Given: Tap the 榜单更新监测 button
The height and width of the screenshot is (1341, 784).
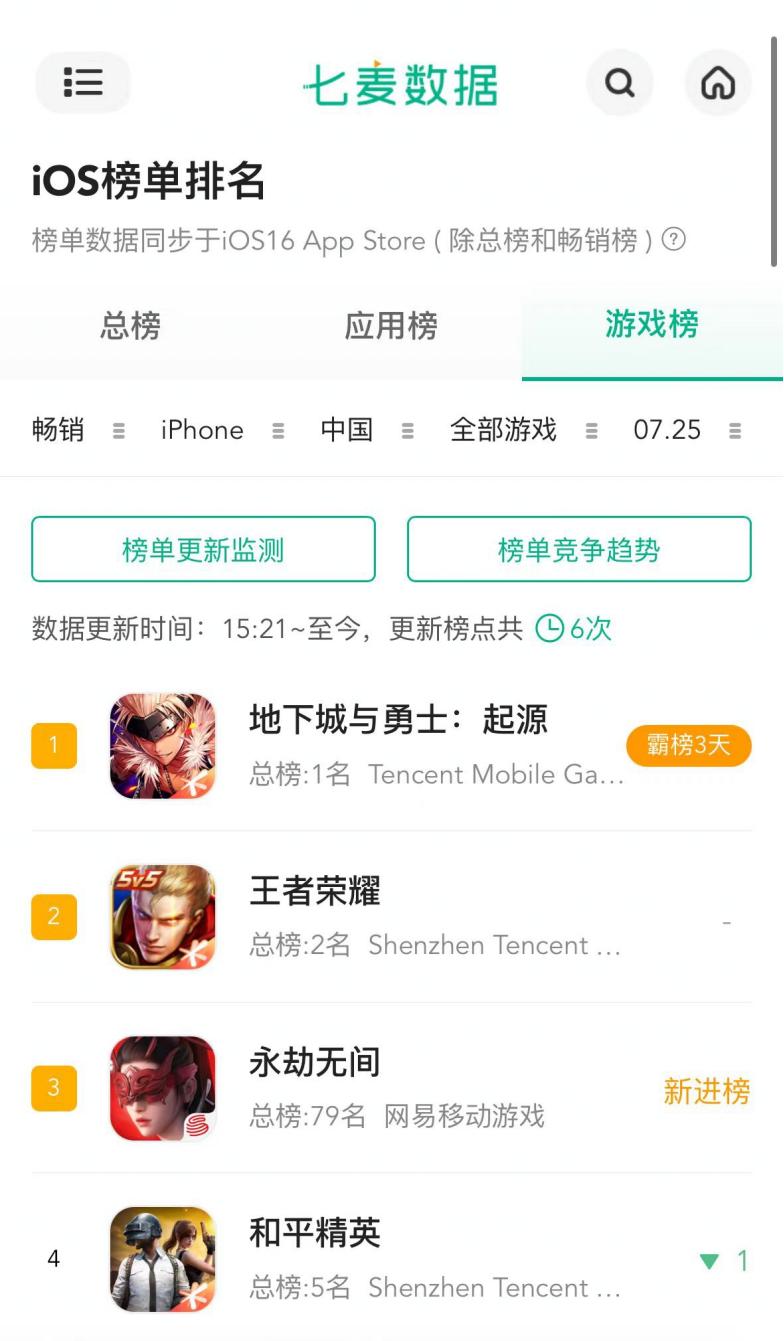Looking at the screenshot, I should [203, 549].
